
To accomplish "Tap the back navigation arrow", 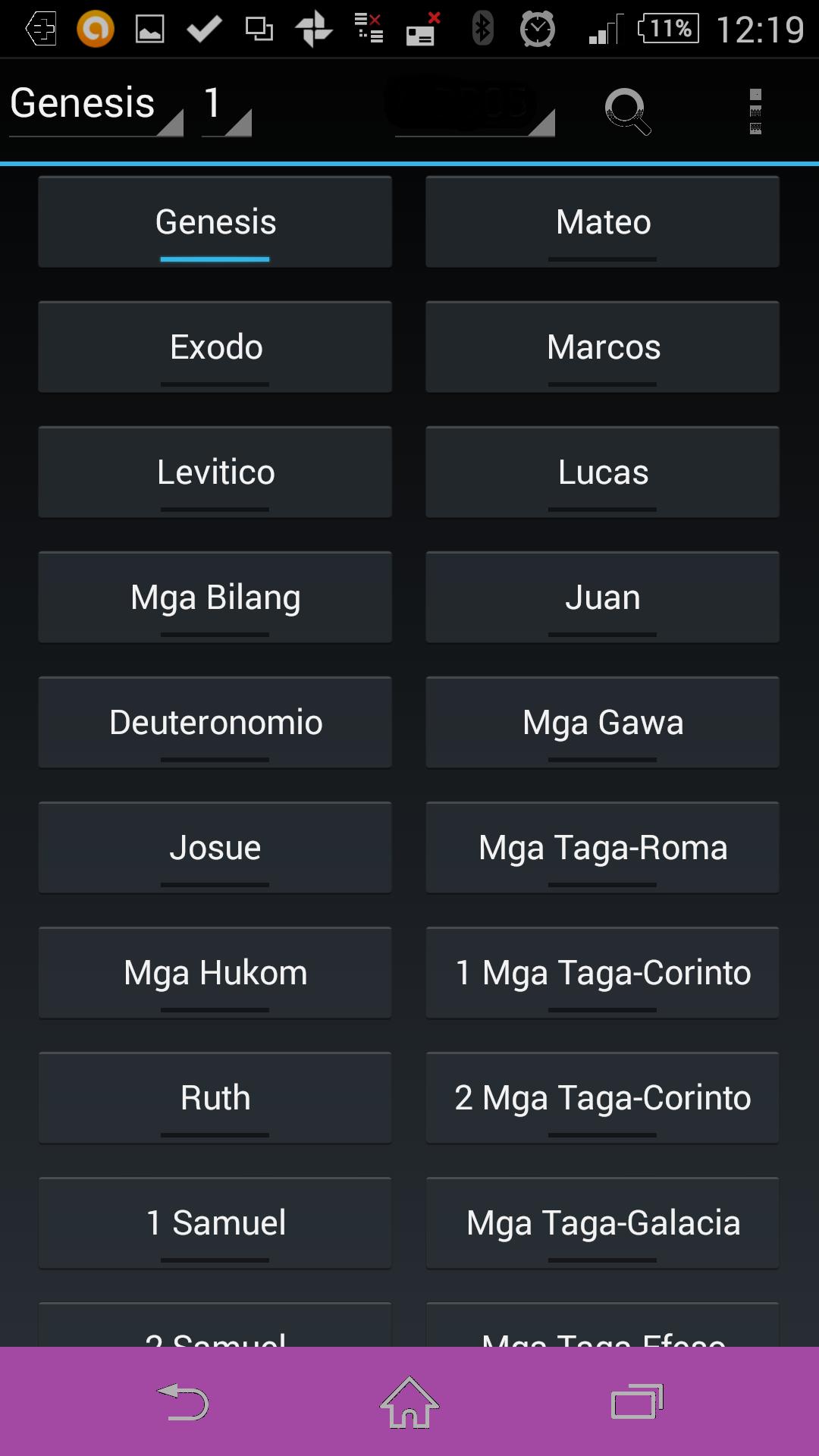I will (184, 1403).
